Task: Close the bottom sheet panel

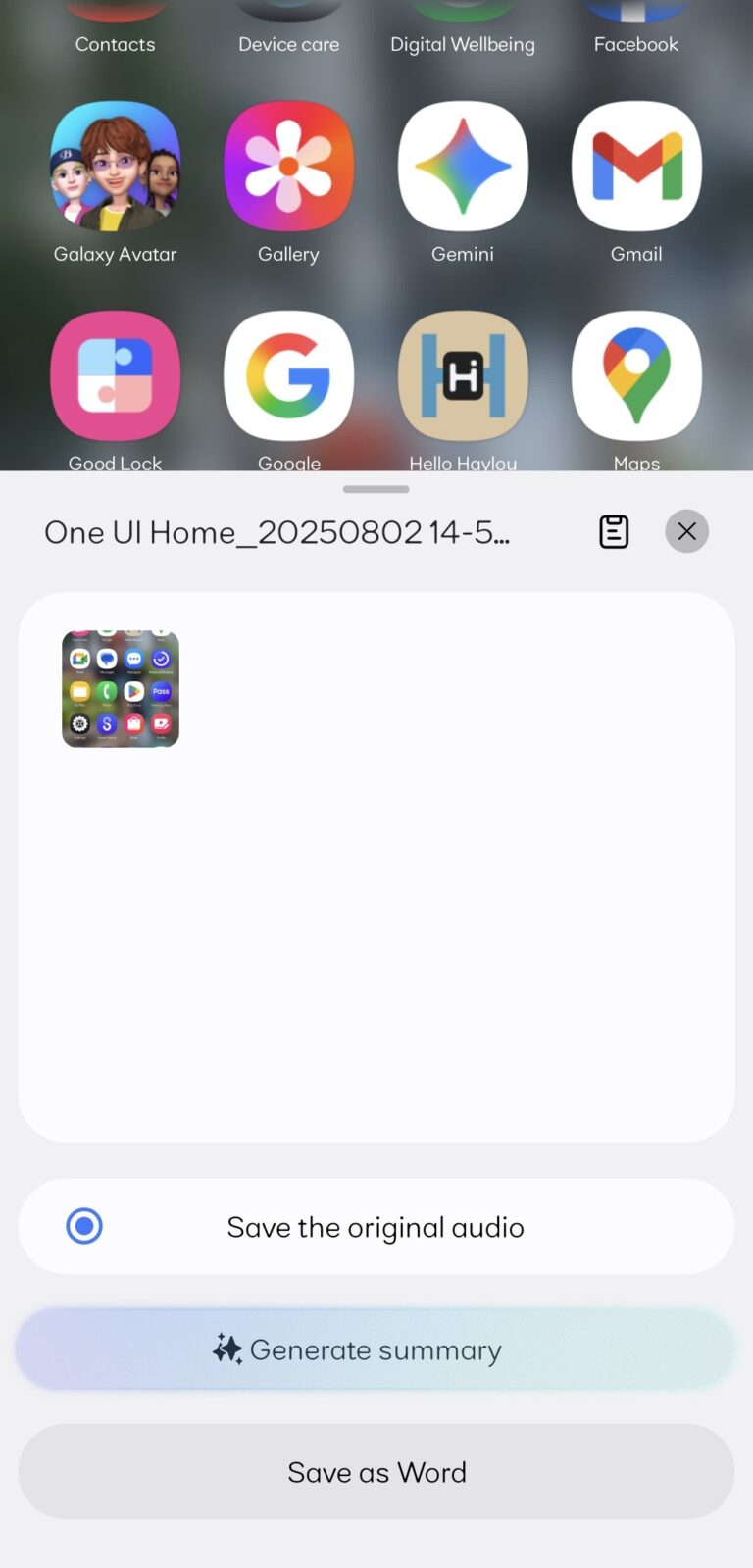Action: pyautogui.click(x=686, y=531)
